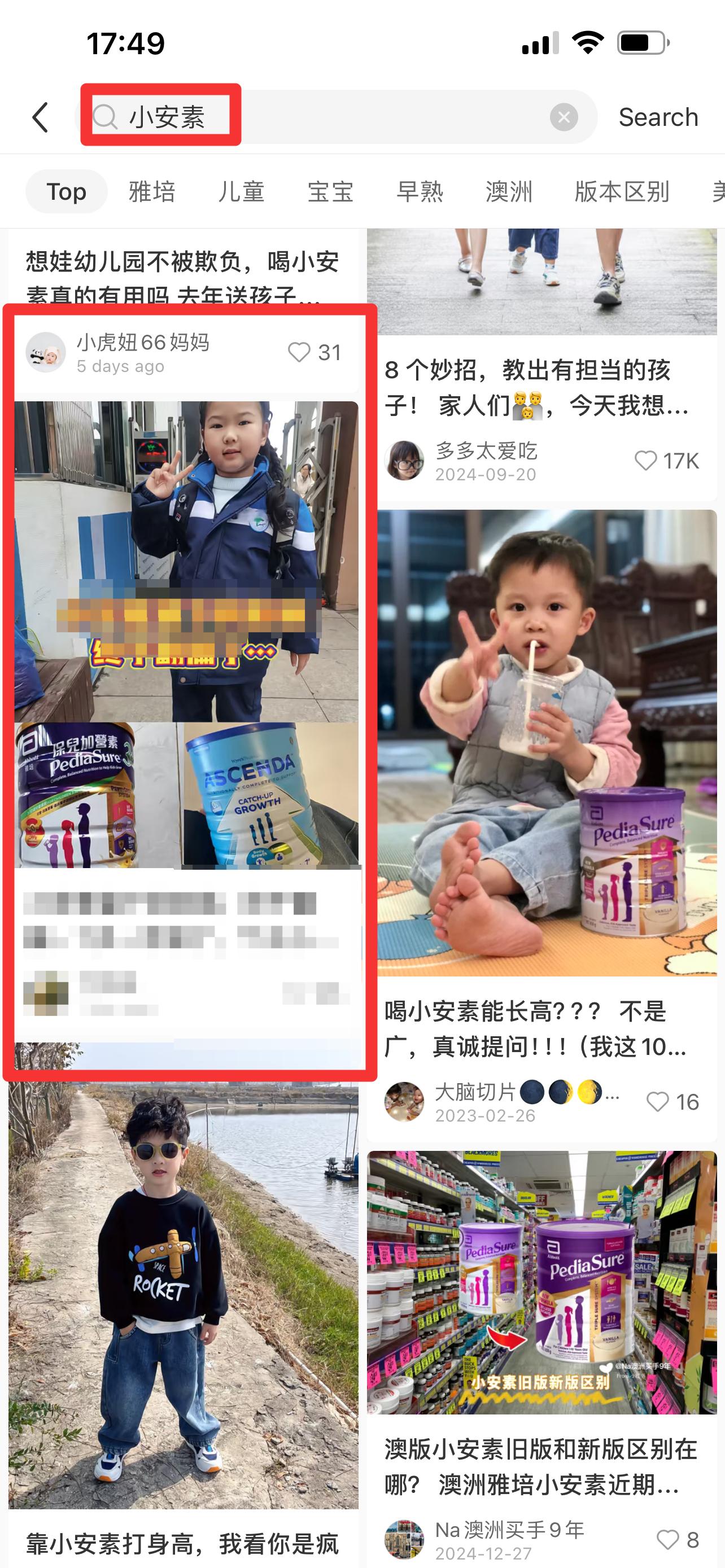Open the post 靠小安素打身高
The width and height of the screenshot is (725, 1568).
[182, 1543]
